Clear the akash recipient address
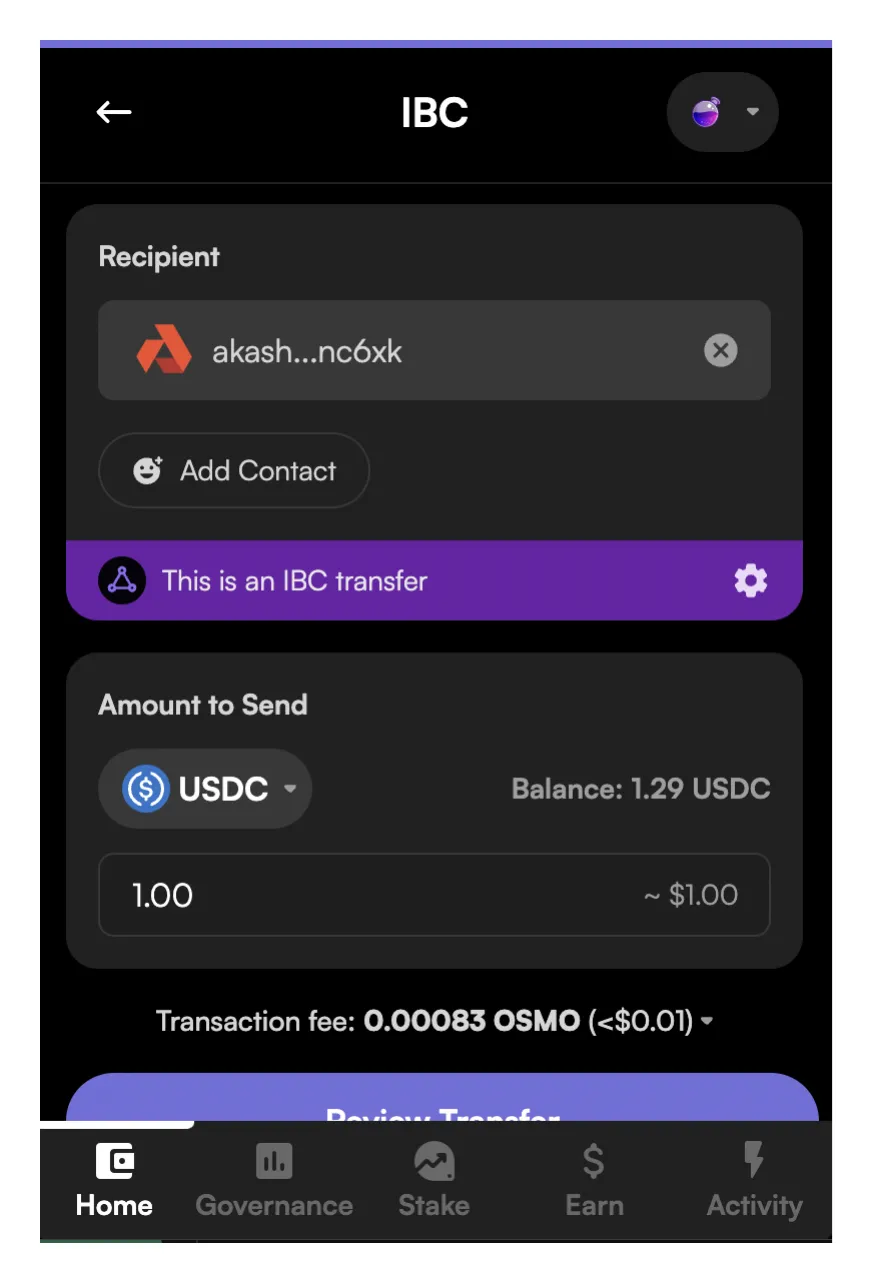The width and height of the screenshot is (872, 1282). [x=720, y=350]
